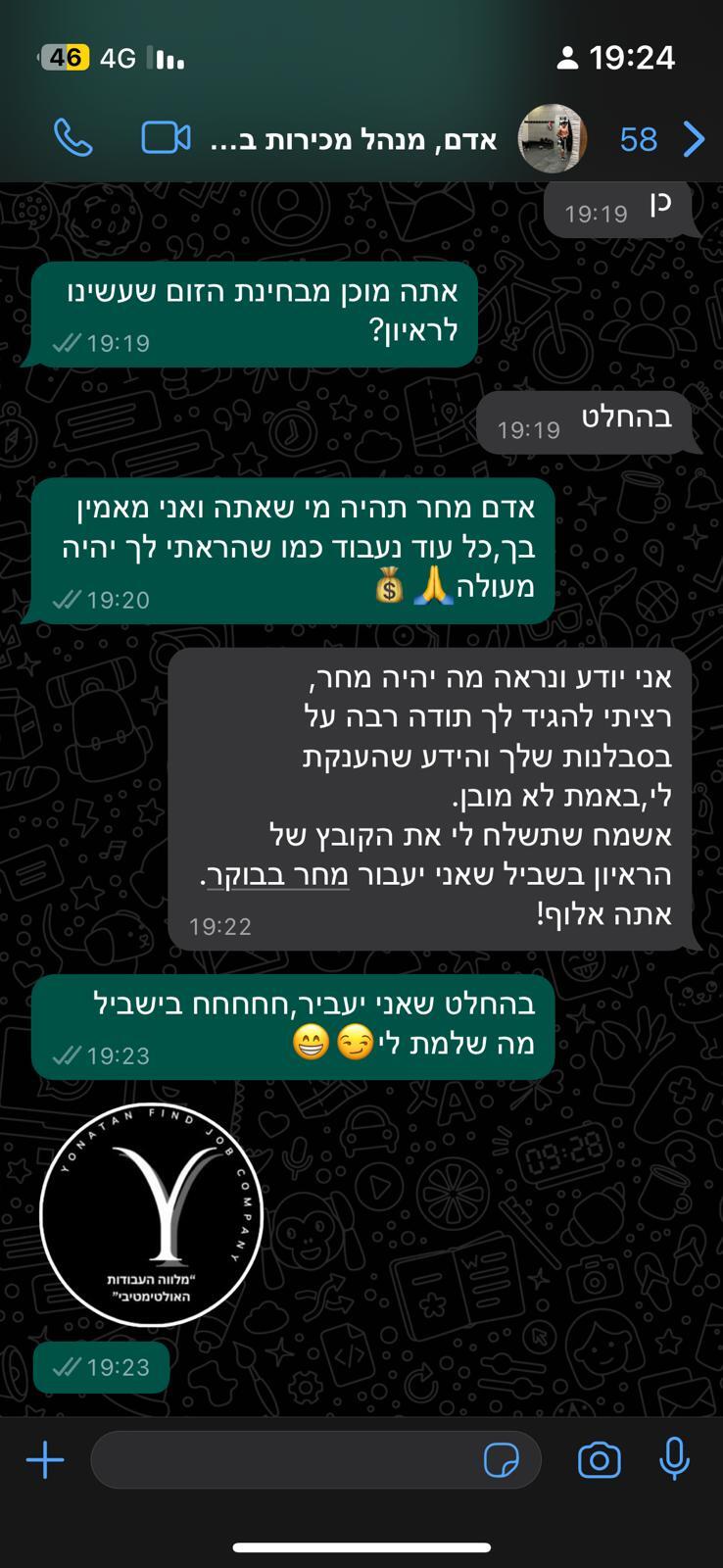The width and height of the screenshot is (723, 1568).
Task: Open the camera to take a photo
Action: click(x=599, y=1460)
